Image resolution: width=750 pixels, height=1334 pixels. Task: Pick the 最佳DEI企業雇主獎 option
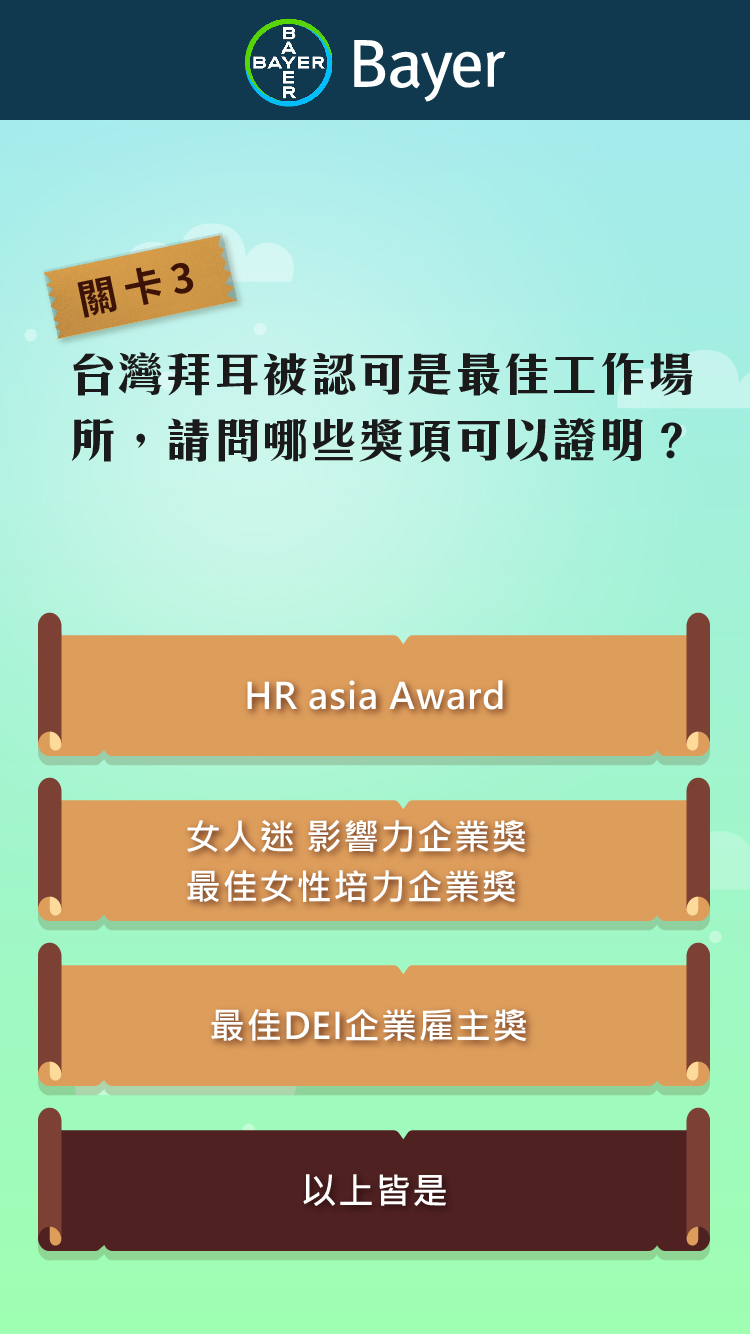[x=374, y=1025]
